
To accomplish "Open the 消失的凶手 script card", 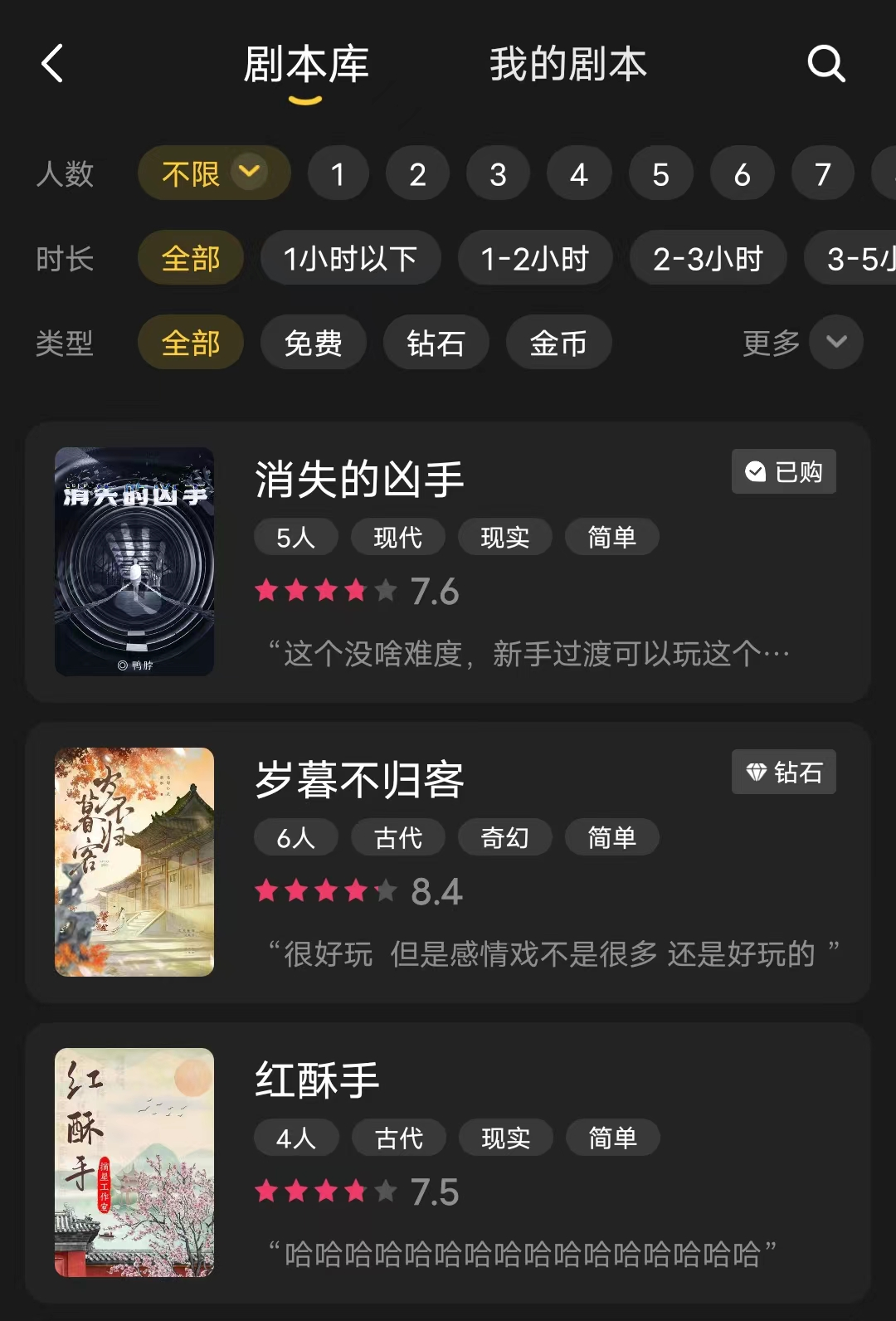I will [448, 562].
